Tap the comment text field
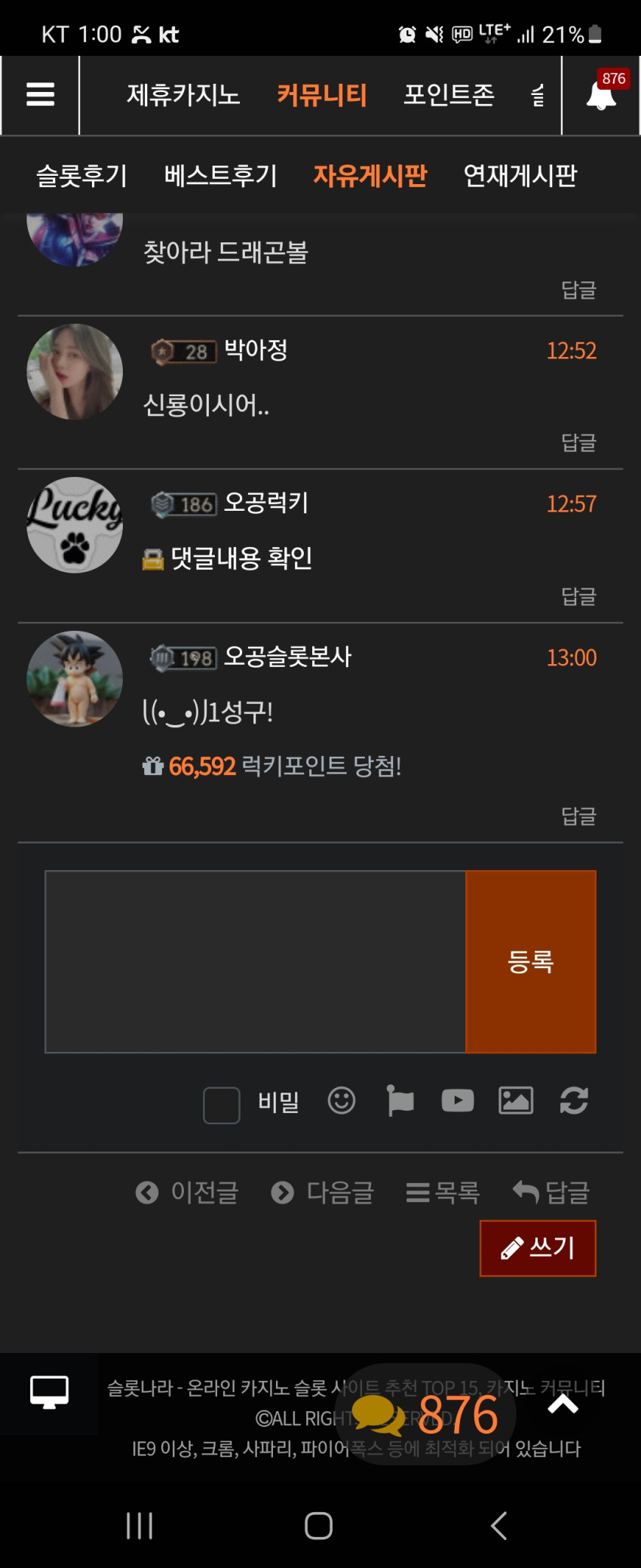641x1568 pixels. (256, 961)
